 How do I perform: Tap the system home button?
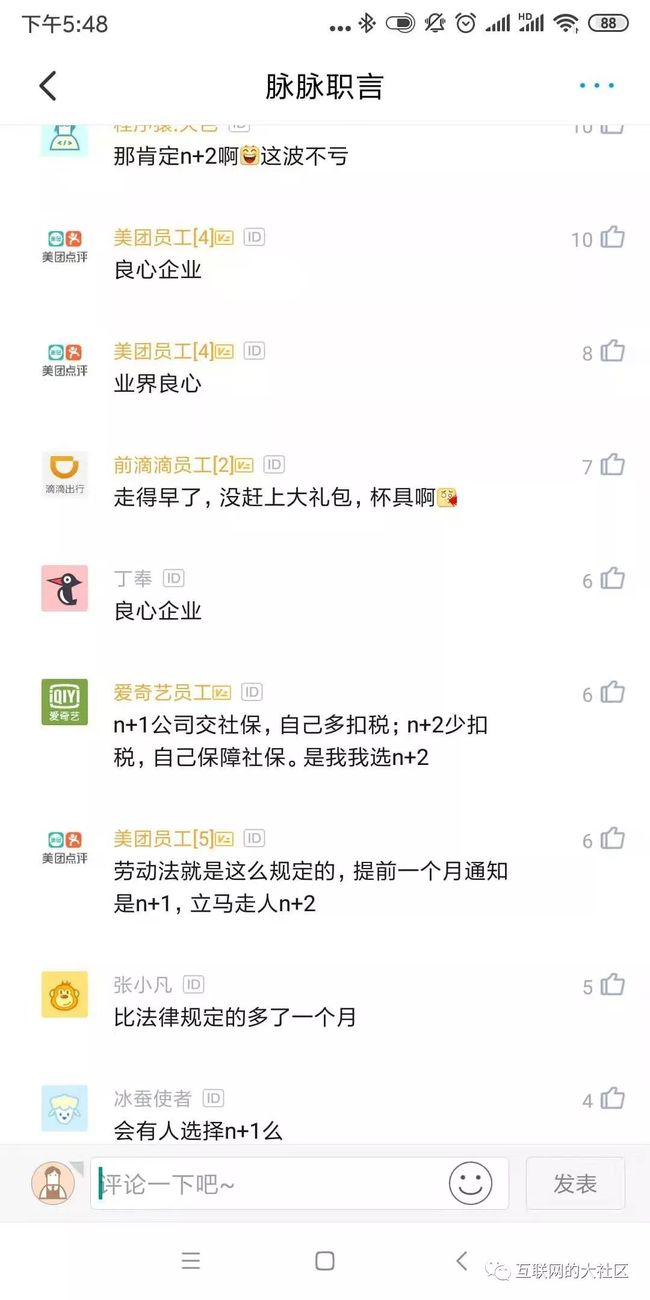325,1261
